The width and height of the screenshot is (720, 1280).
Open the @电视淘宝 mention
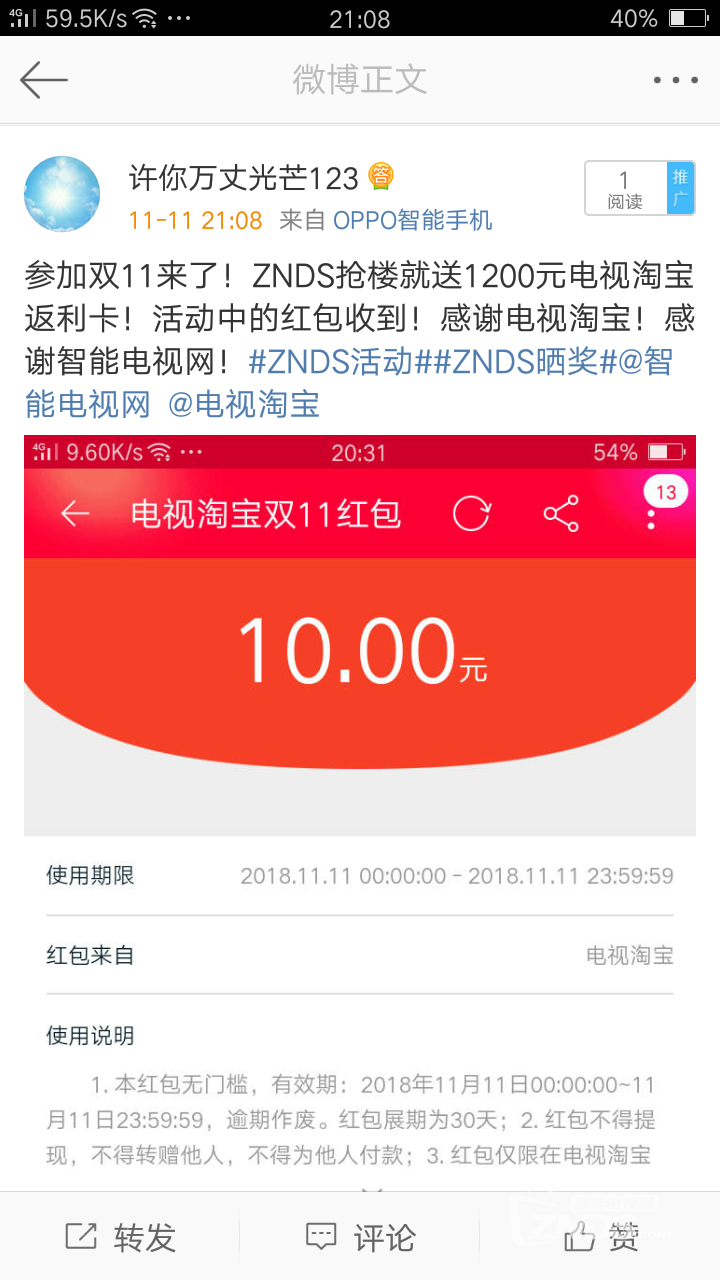[244, 404]
